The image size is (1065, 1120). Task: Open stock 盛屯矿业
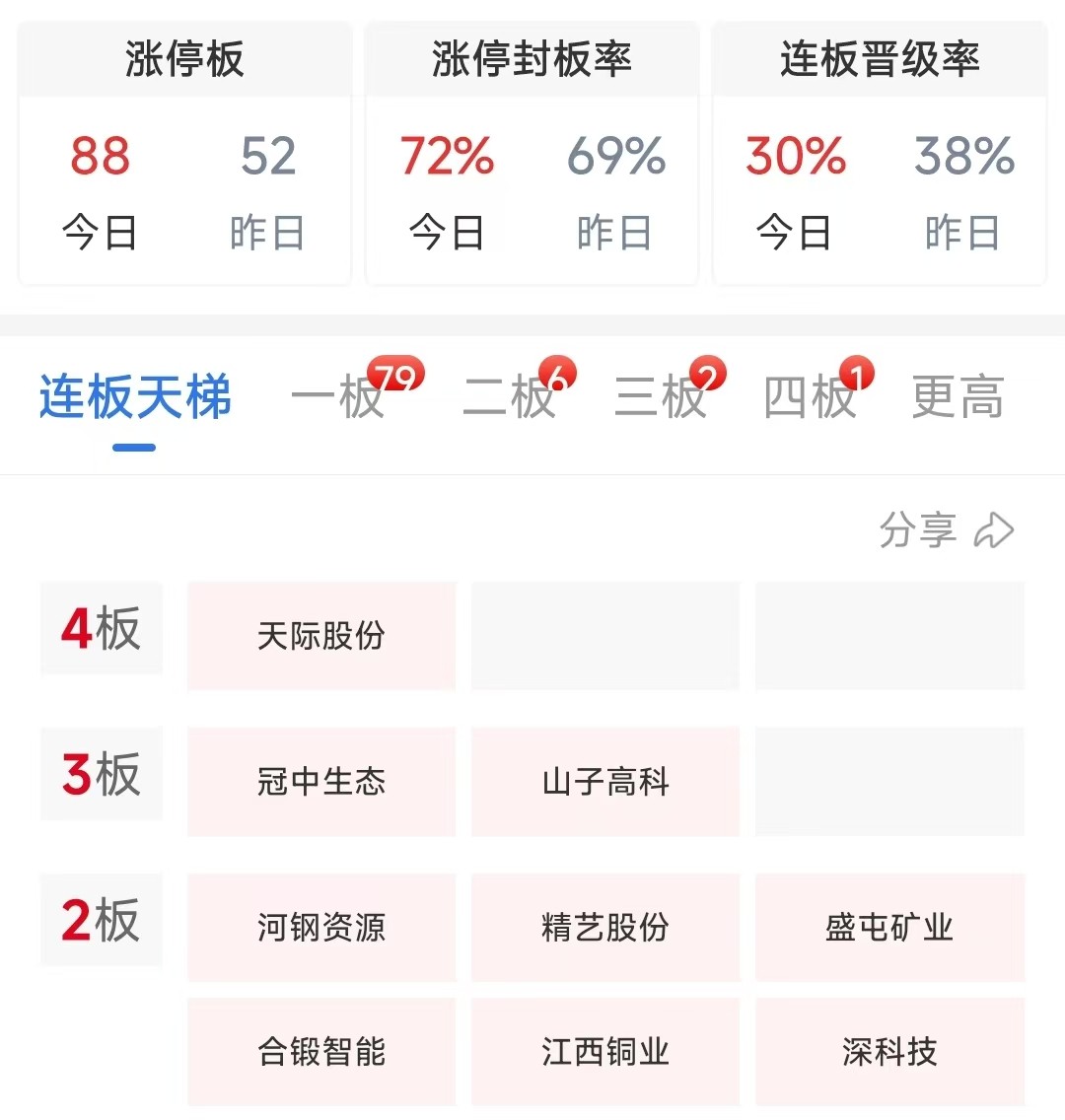point(889,928)
